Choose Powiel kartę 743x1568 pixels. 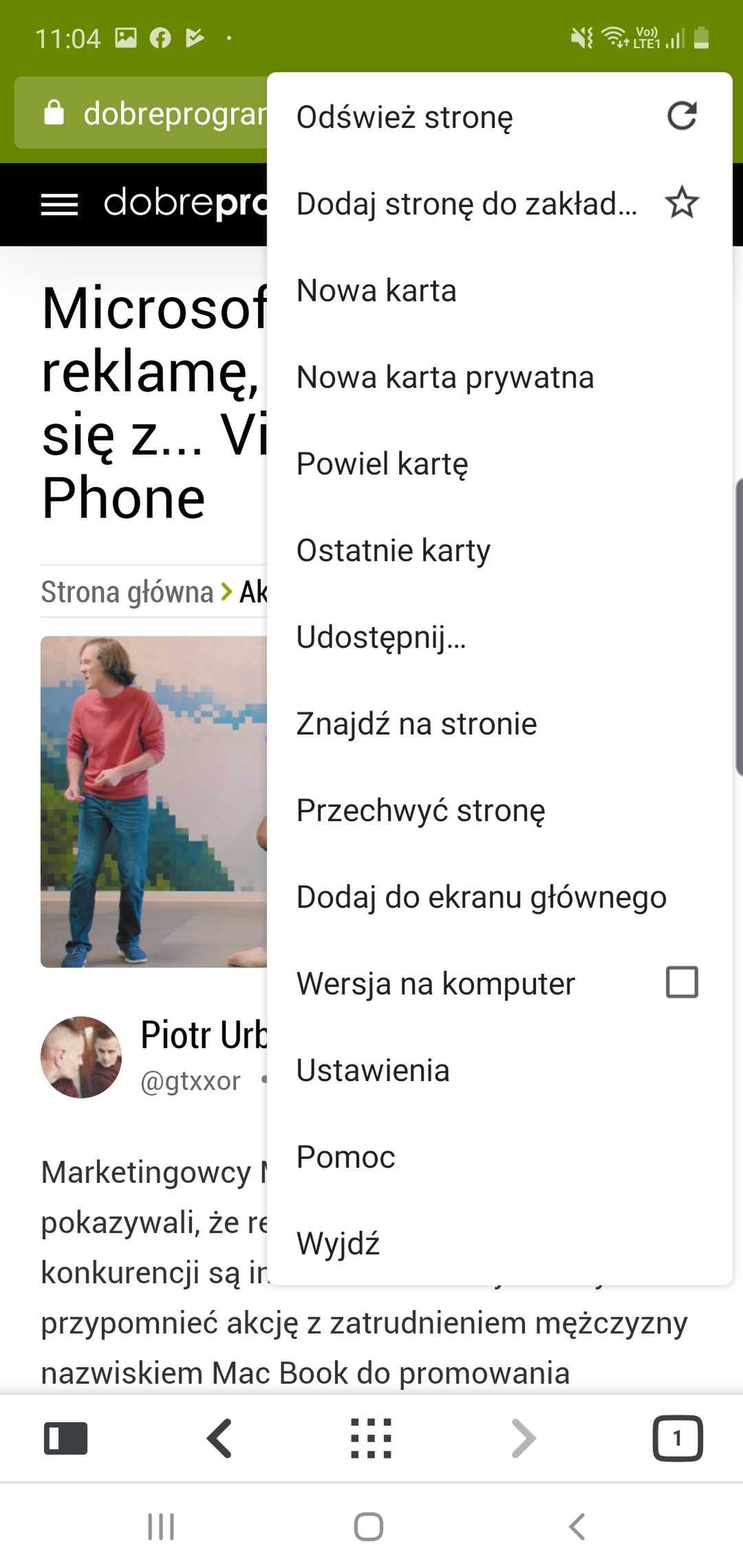pyautogui.click(x=499, y=463)
